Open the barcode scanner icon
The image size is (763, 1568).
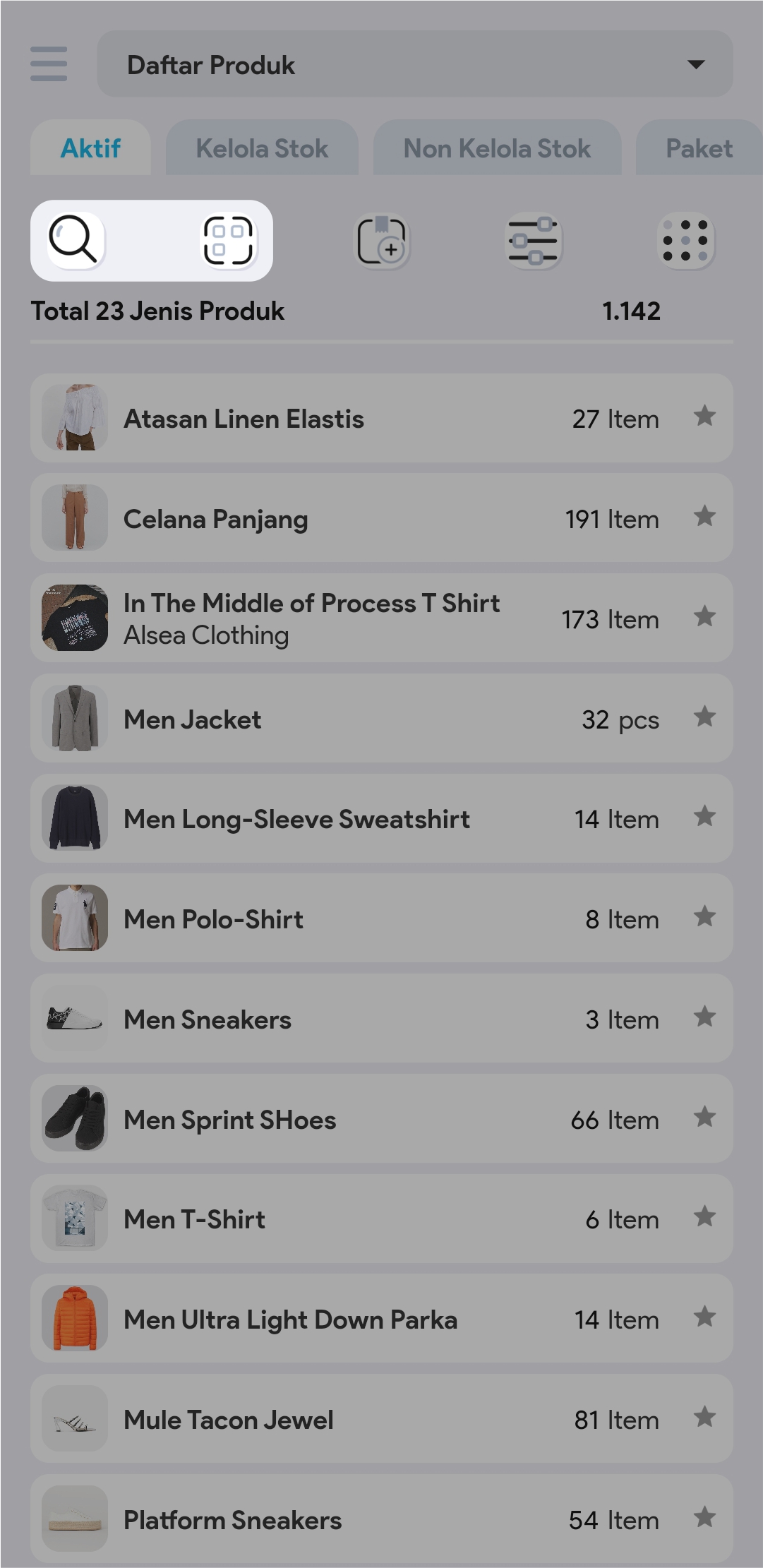tap(228, 240)
